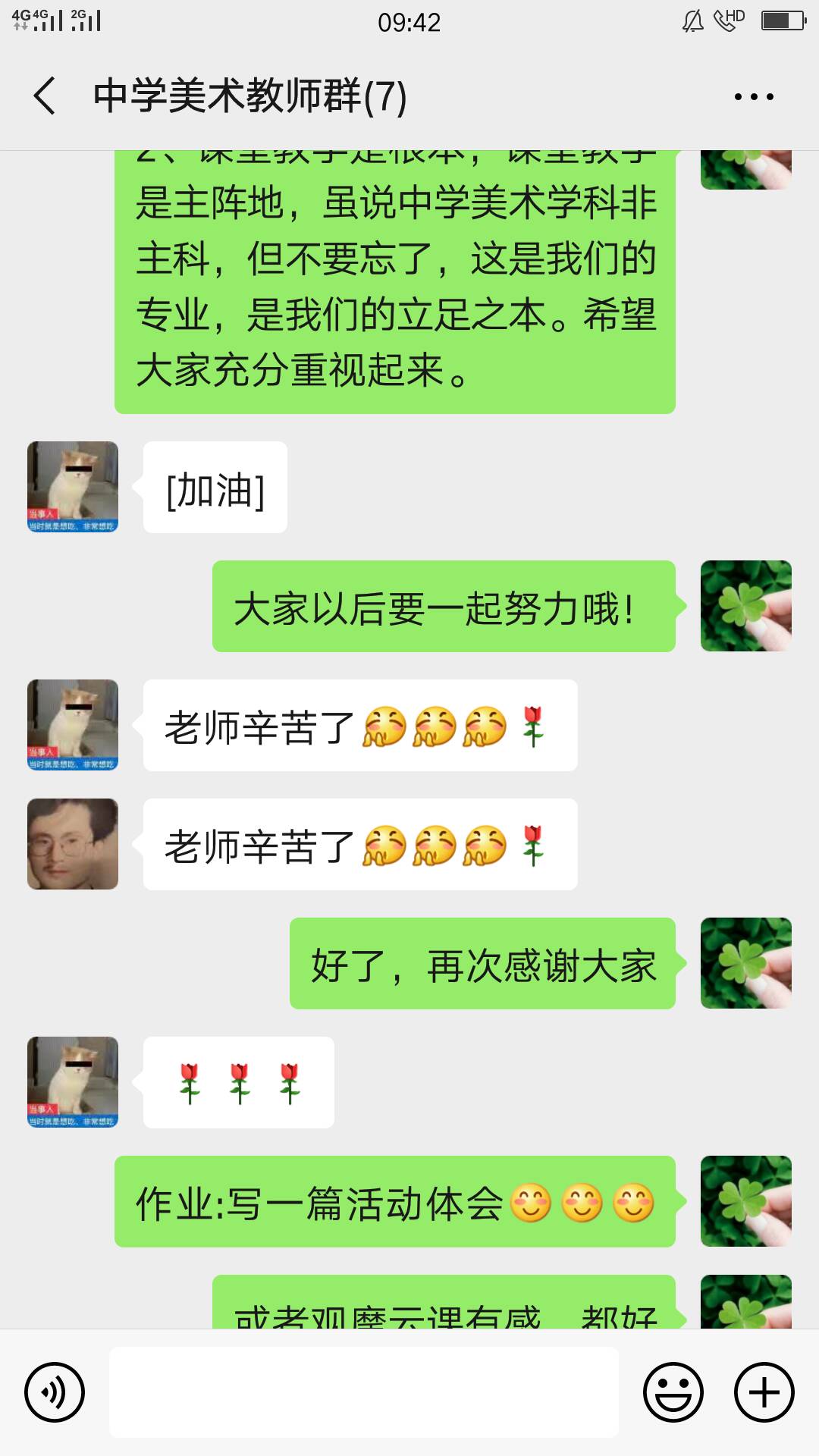
Task: Switch to voice message input
Action: 55,1392
